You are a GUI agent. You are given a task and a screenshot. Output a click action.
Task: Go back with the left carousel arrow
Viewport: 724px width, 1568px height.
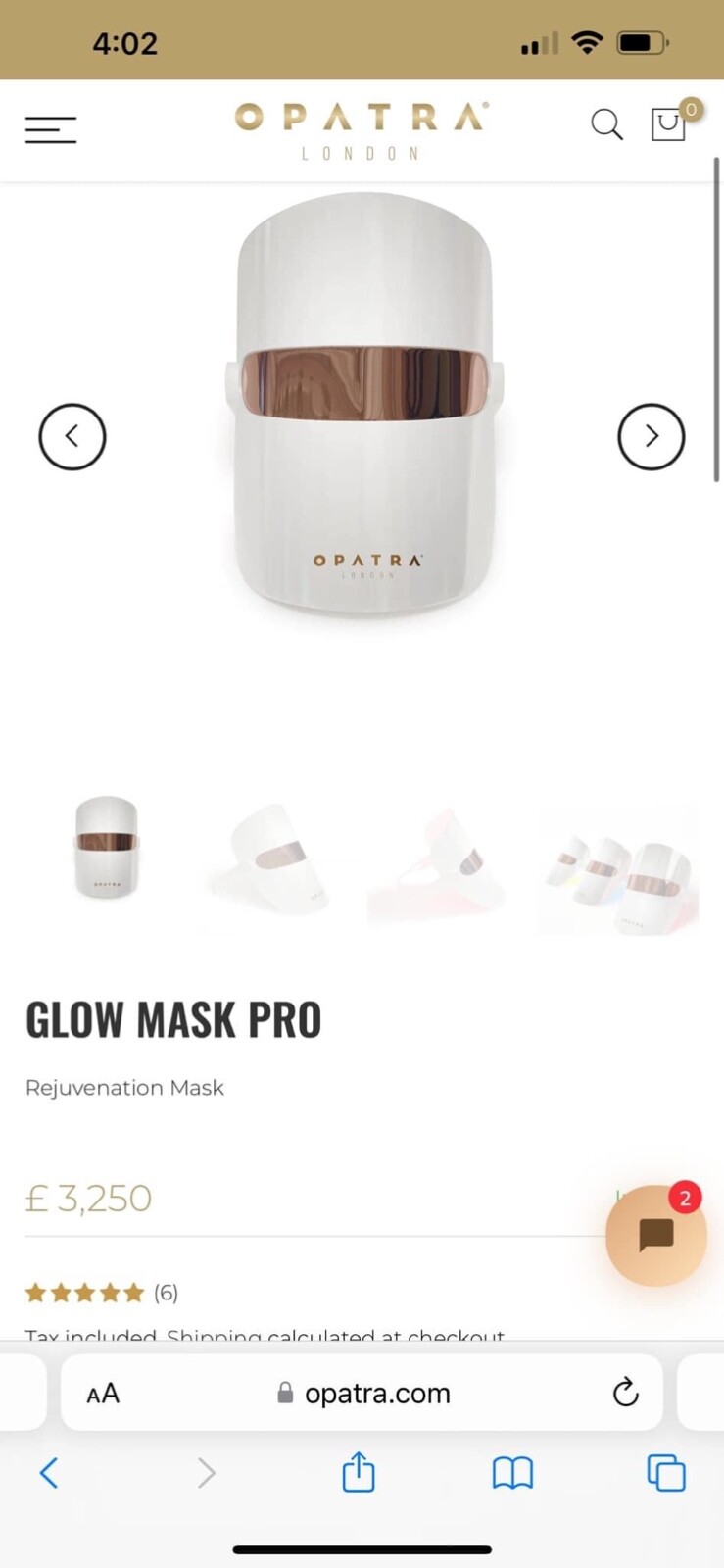tap(72, 436)
